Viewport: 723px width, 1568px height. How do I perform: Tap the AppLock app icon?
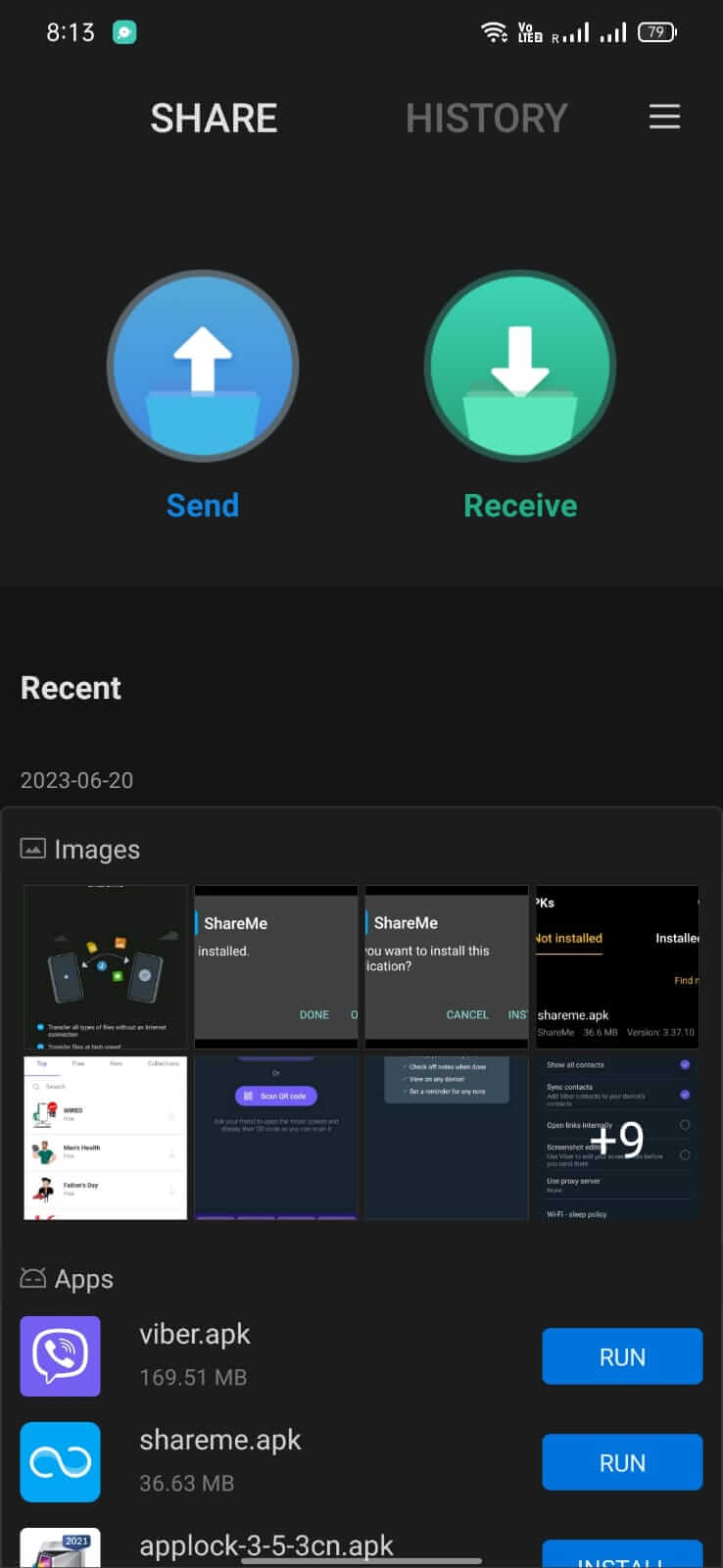[60, 1548]
